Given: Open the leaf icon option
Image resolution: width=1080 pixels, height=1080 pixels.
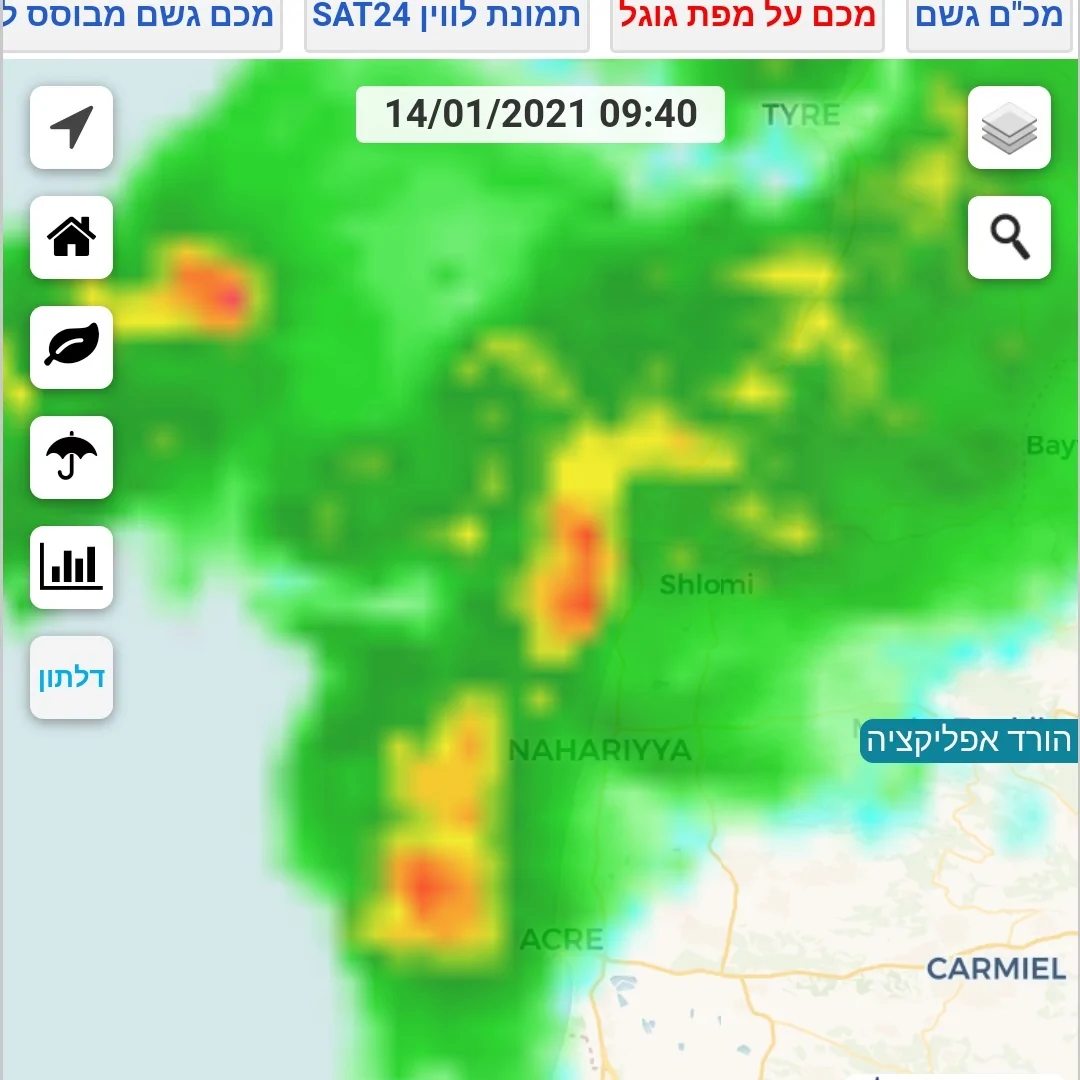Looking at the screenshot, I should tap(71, 347).
